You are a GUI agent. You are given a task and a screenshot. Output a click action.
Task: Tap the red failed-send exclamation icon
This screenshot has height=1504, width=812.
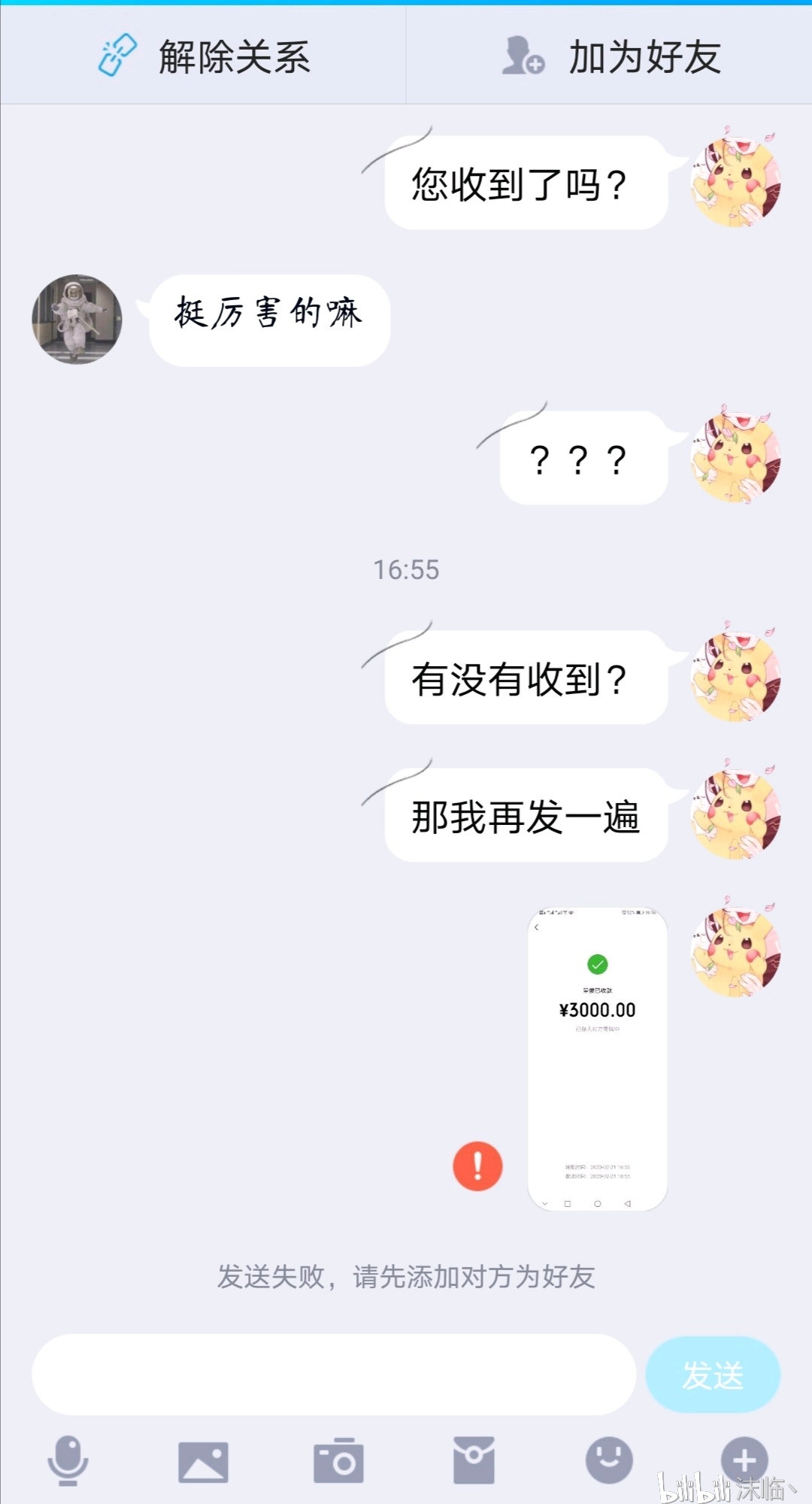[x=477, y=1166]
